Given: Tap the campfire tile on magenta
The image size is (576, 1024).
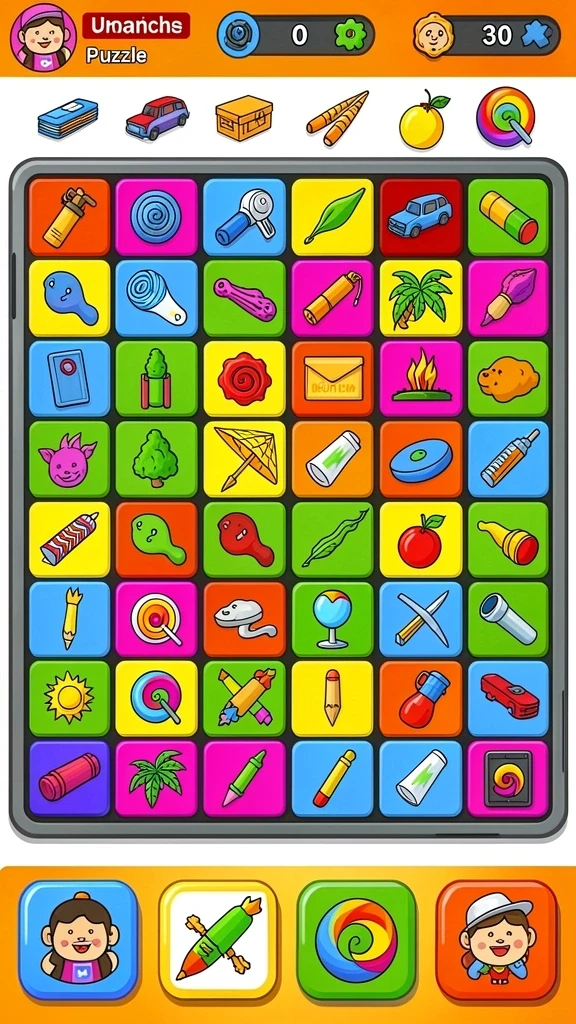Looking at the screenshot, I should [421, 379].
